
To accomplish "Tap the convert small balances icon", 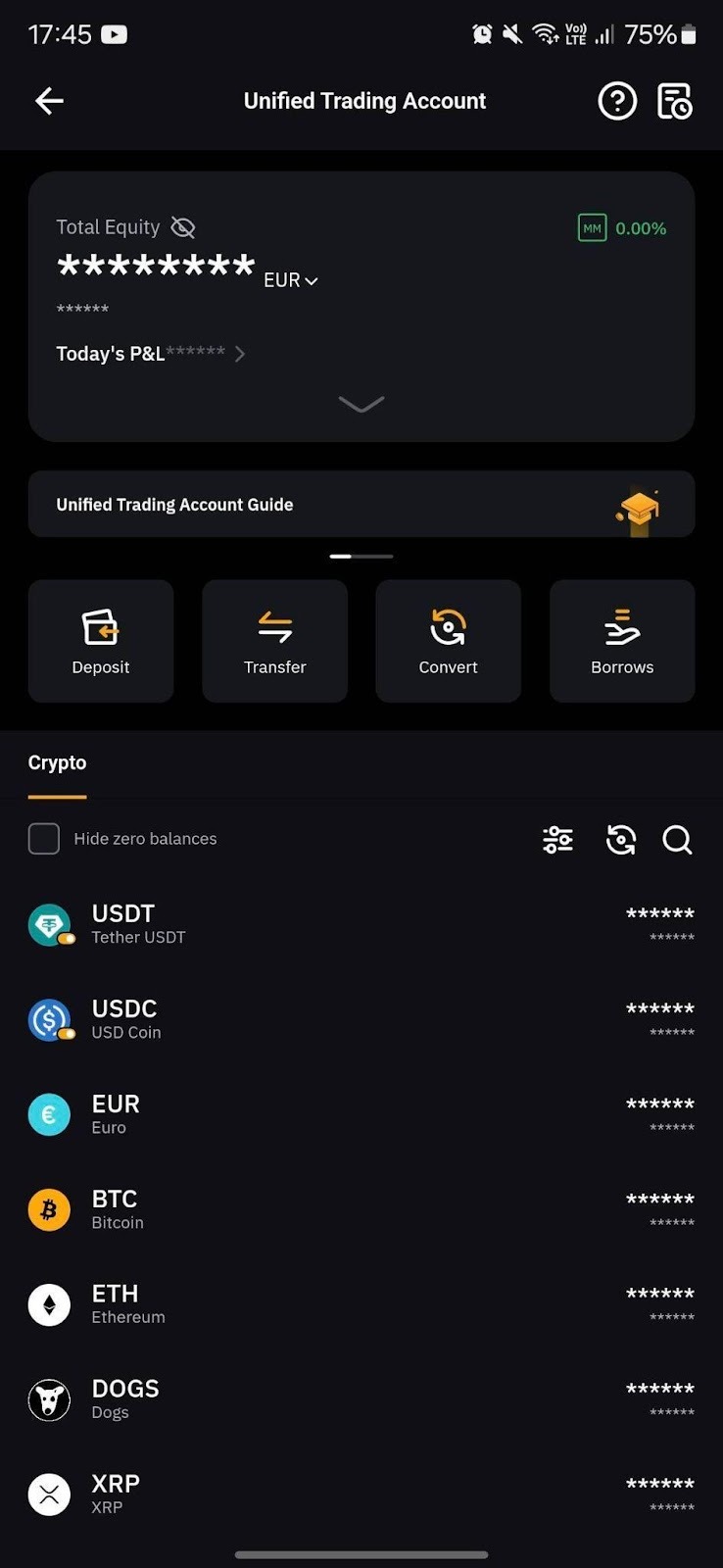I will click(x=621, y=840).
